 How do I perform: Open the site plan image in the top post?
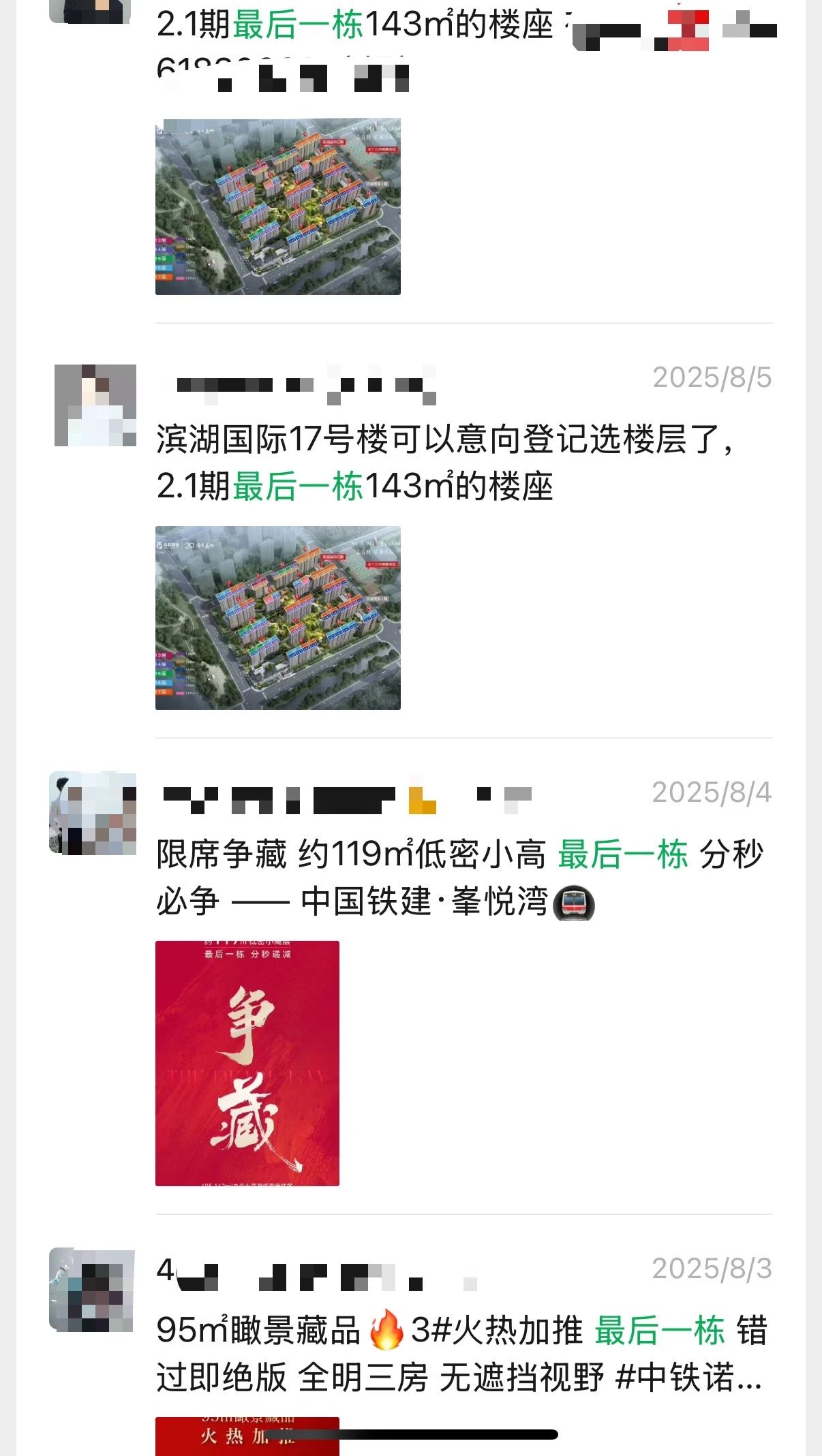pos(277,206)
